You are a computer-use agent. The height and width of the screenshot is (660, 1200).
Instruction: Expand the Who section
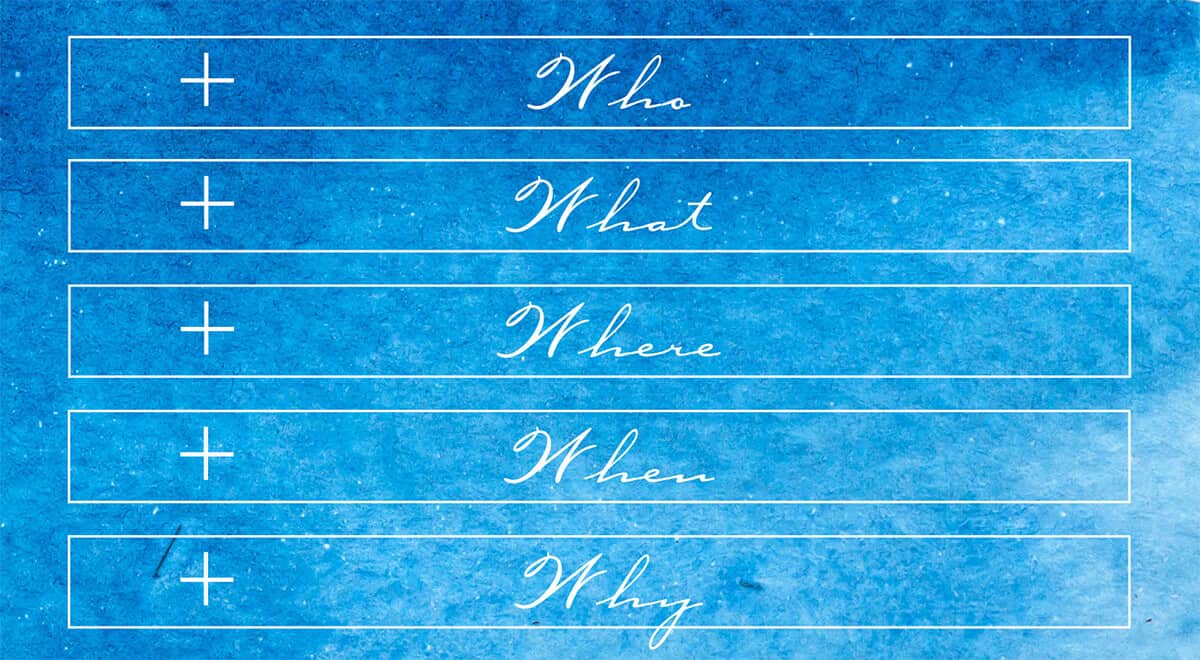pyautogui.click(x=207, y=82)
